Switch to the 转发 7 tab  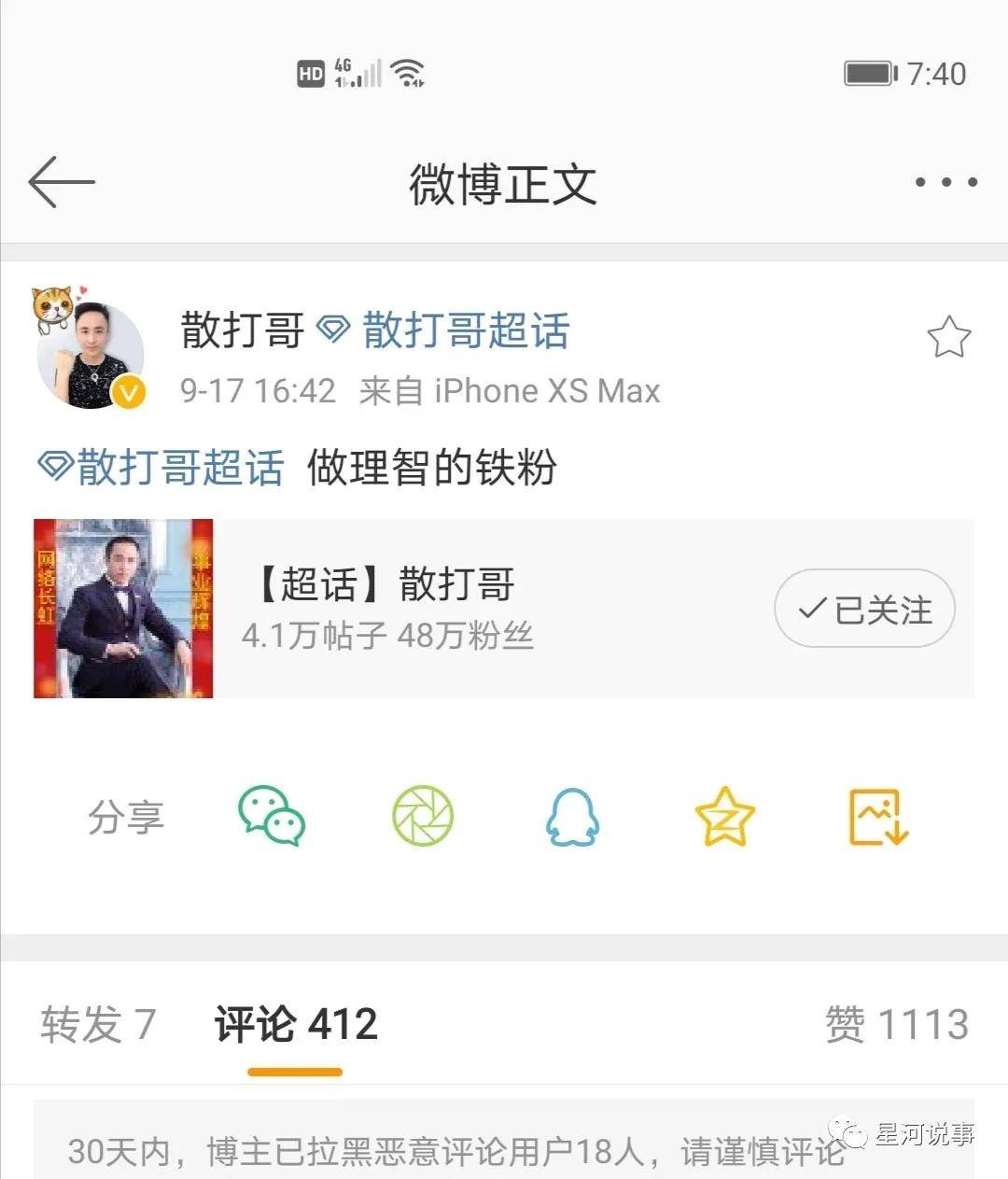(x=98, y=1025)
